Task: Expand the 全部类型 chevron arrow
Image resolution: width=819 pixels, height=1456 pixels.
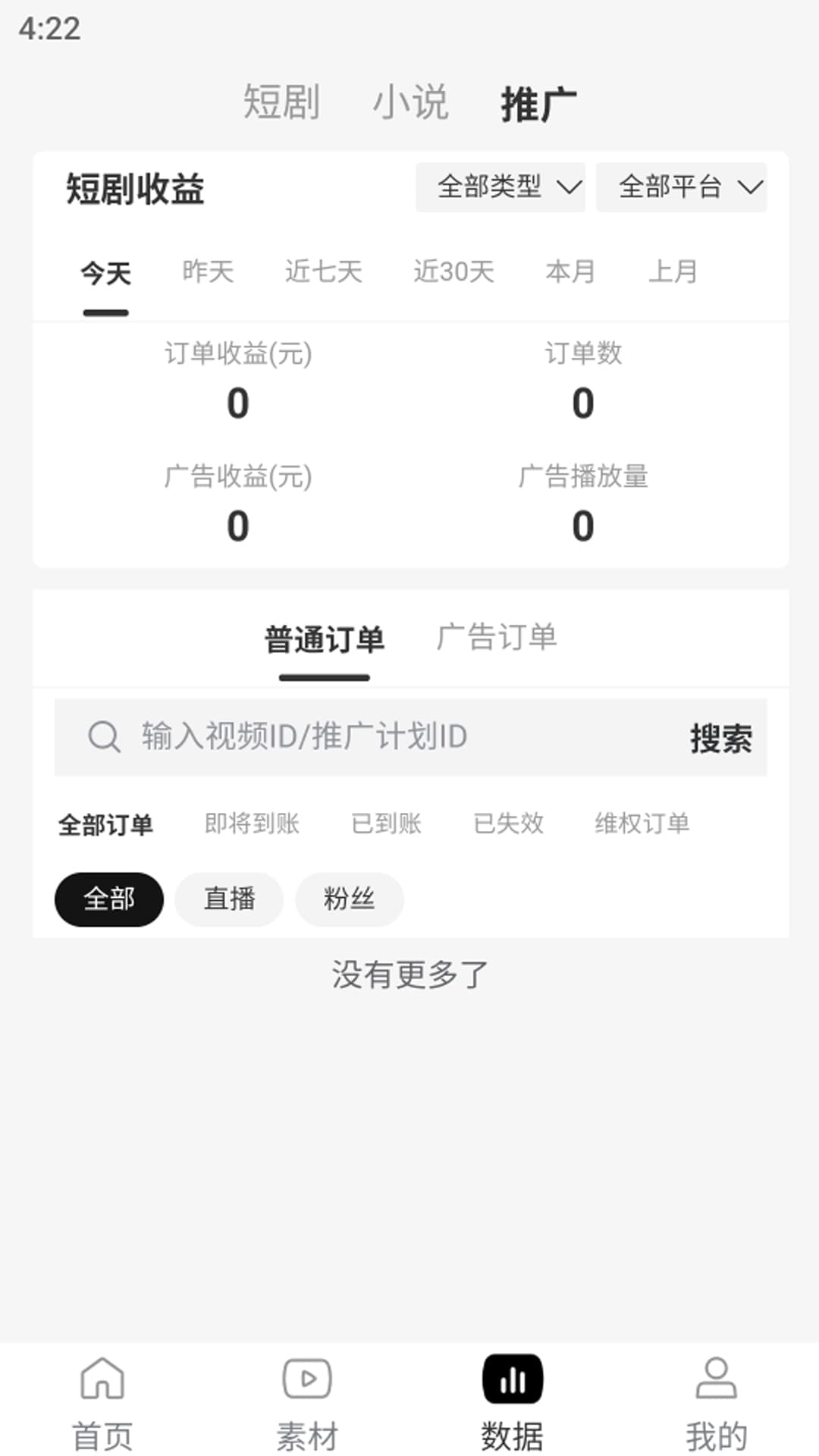Action: pyautogui.click(x=569, y=188)
